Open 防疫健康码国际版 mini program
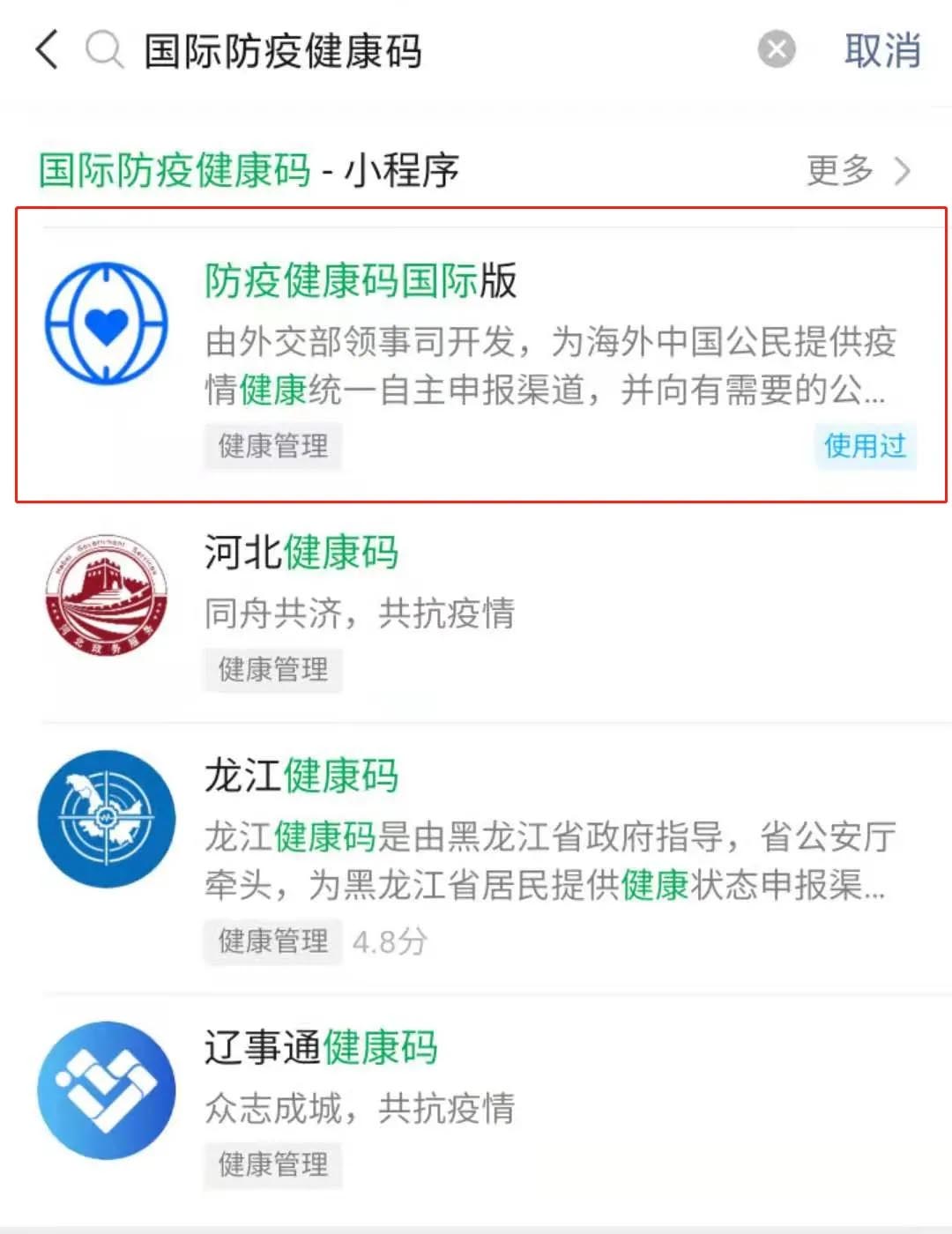The image size is (952, 1234). (x=480, y=354)
